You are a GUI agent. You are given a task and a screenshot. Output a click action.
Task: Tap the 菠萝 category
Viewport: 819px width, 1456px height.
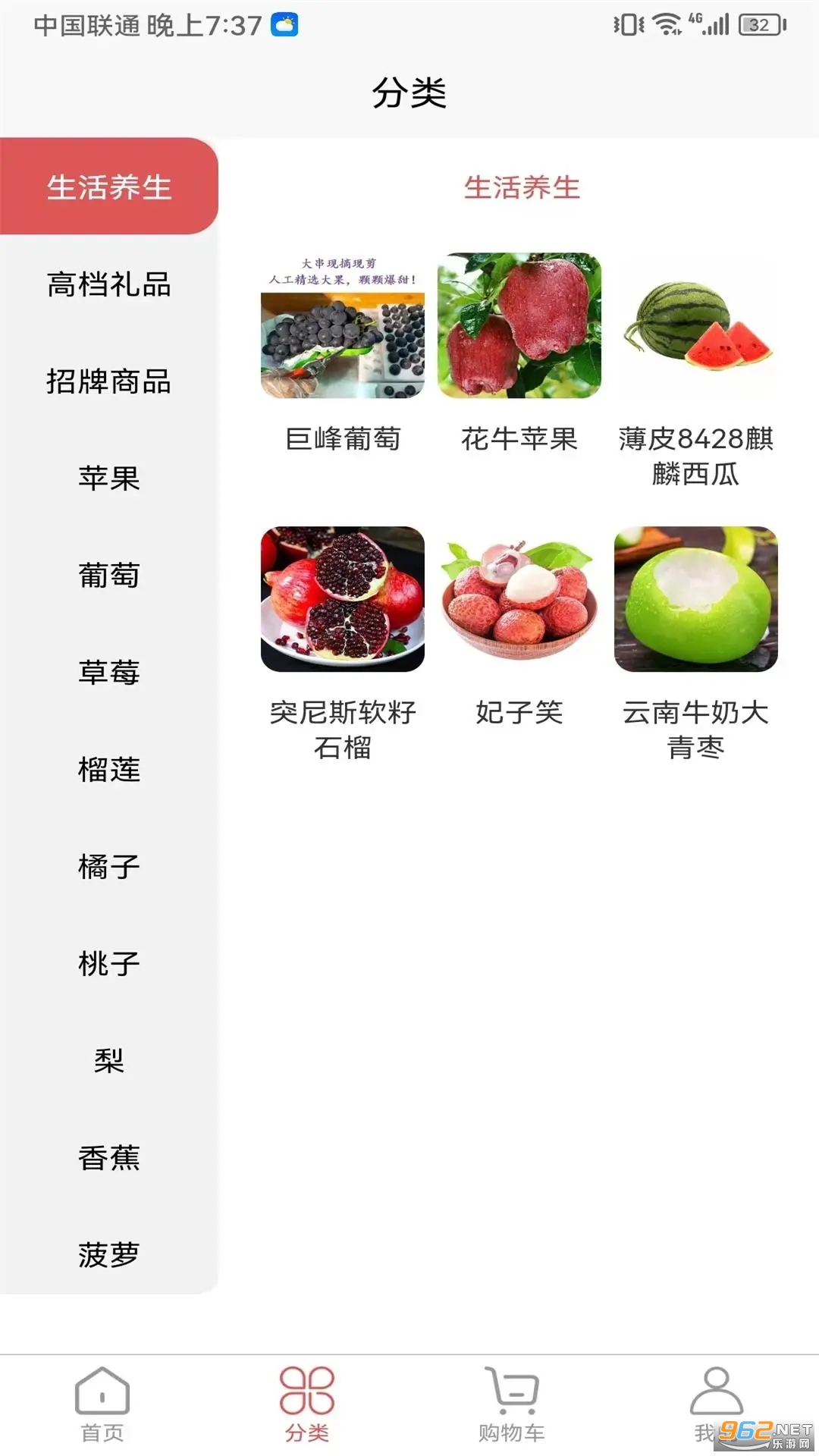(x=108, y=1255)
